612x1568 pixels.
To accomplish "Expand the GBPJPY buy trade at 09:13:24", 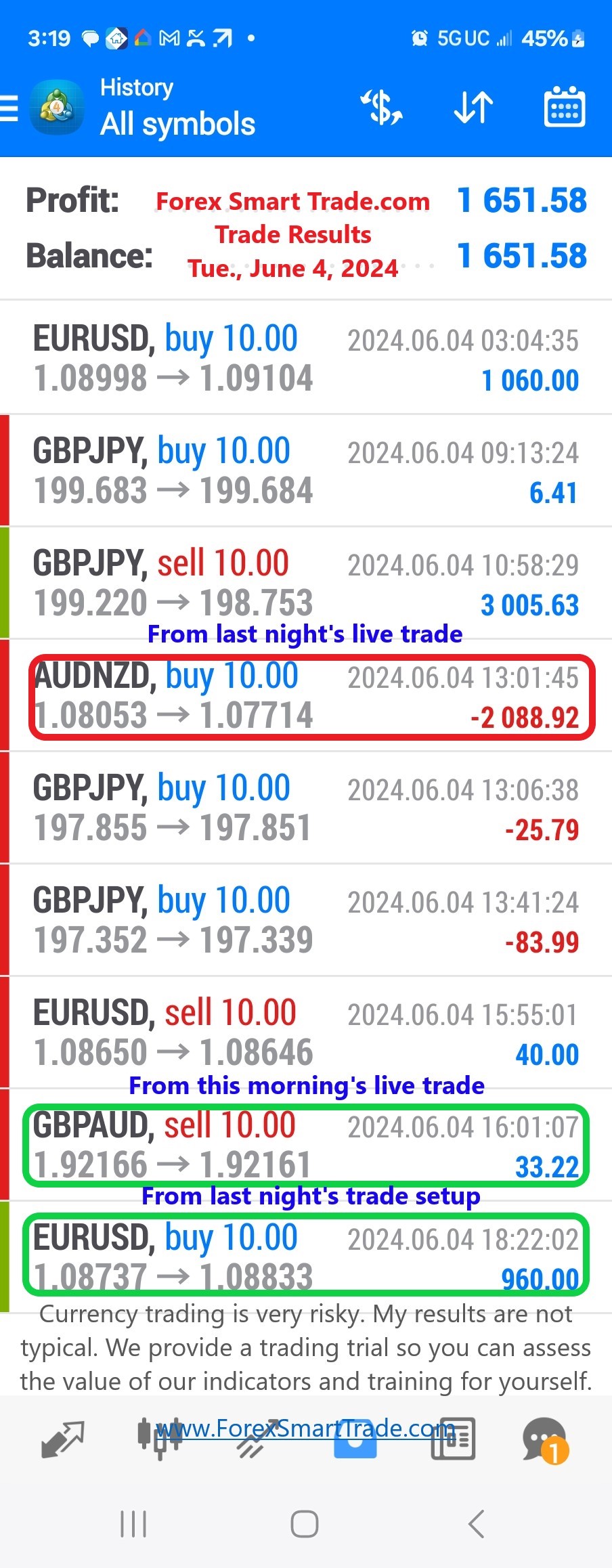I will pos(306,471).
